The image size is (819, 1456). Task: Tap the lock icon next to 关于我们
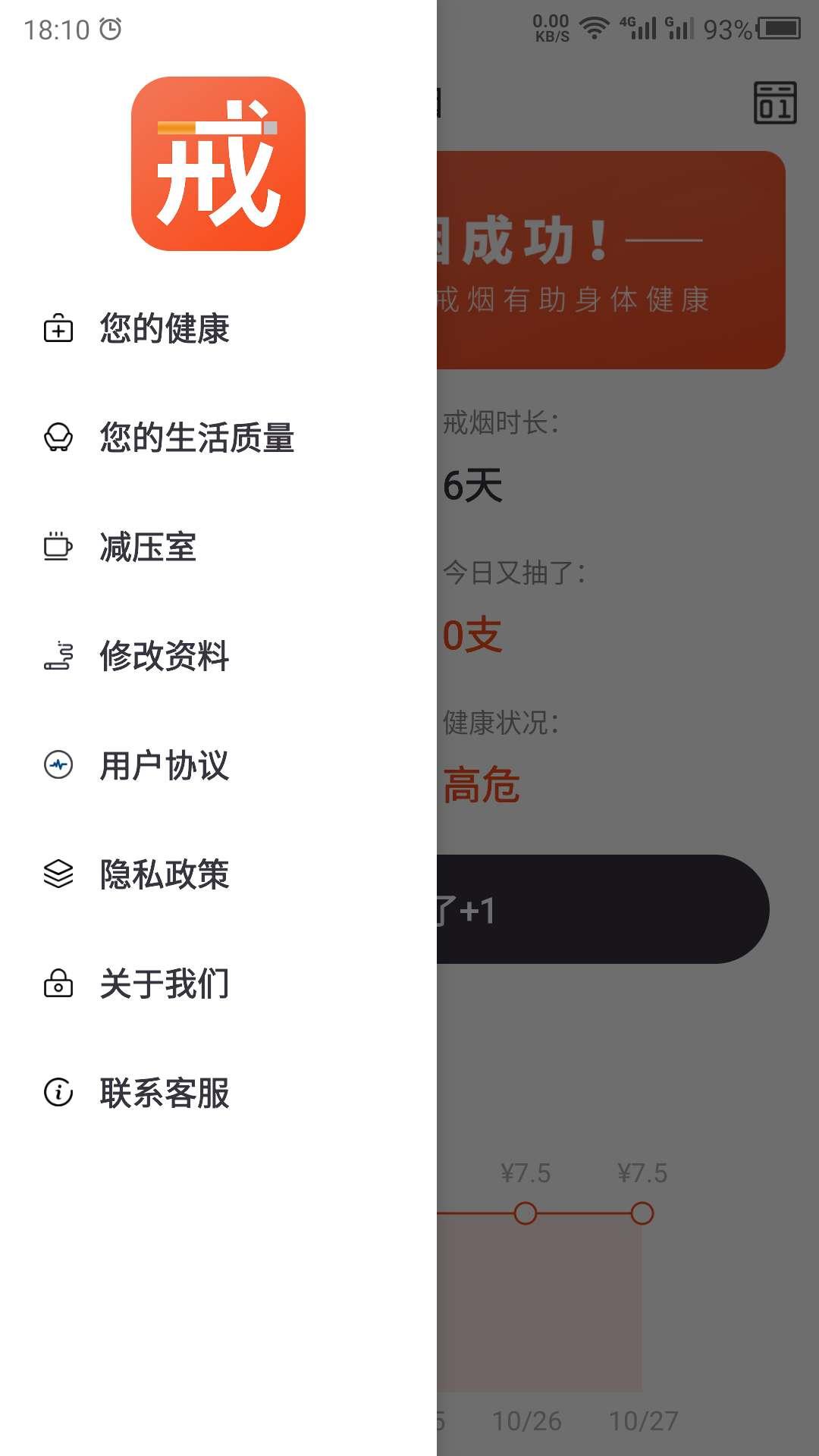(59, 984)
